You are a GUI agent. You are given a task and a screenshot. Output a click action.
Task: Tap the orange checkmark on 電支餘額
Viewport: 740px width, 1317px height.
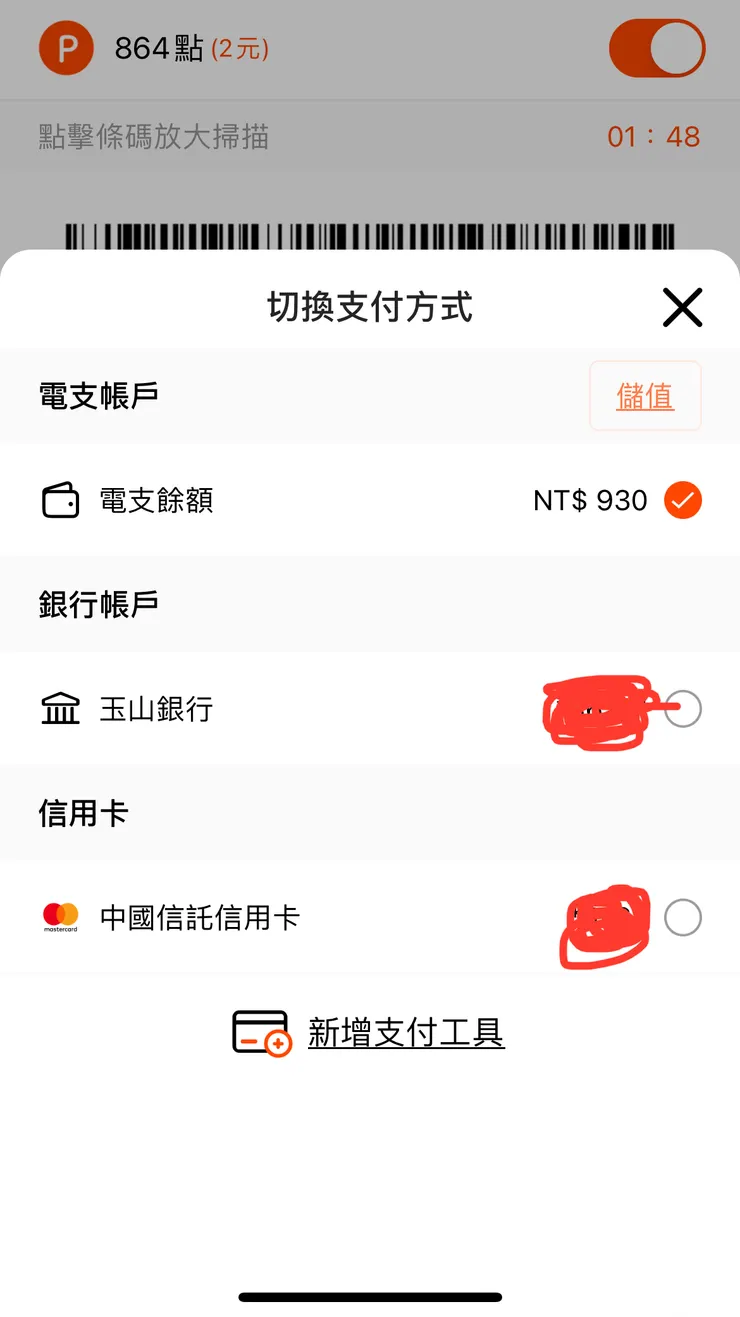pyautogui.click(x=684, y=500)
